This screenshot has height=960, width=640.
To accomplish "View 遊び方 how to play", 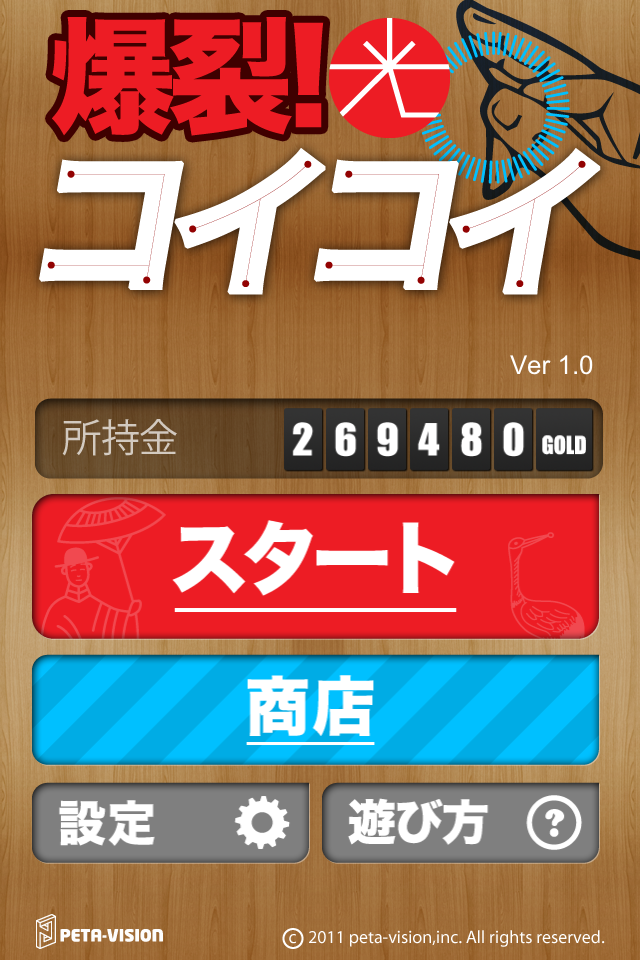I will [x=460, y=823].
